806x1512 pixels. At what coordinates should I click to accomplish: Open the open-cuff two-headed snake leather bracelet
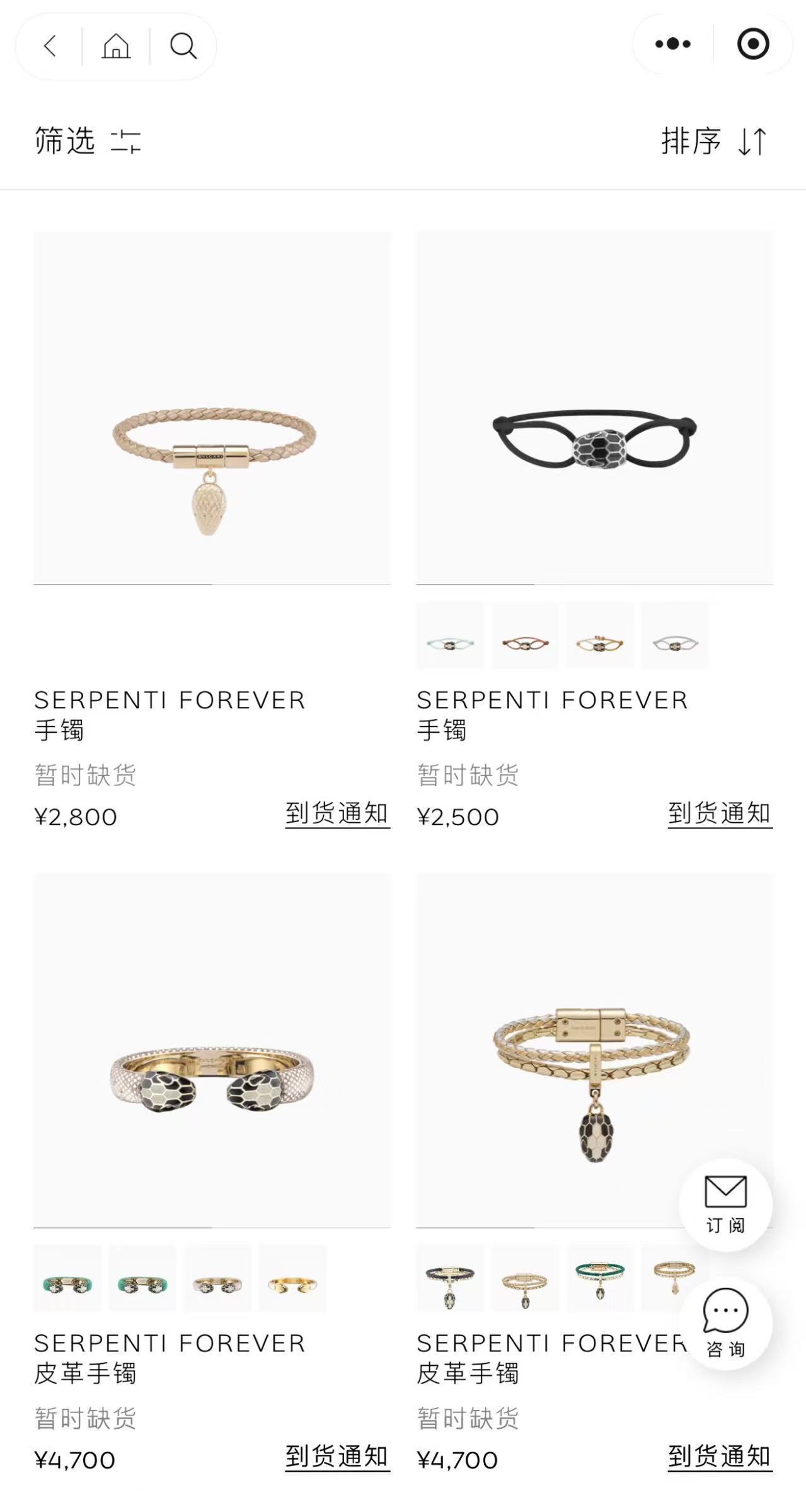click(212, 1050)
